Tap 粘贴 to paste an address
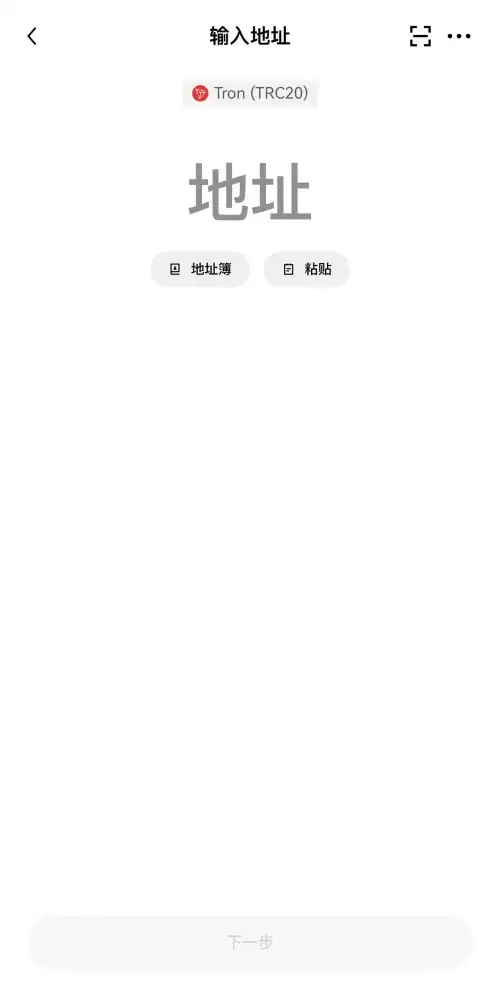This screenshot has height=1002, width=500. (x=307, y=269)
